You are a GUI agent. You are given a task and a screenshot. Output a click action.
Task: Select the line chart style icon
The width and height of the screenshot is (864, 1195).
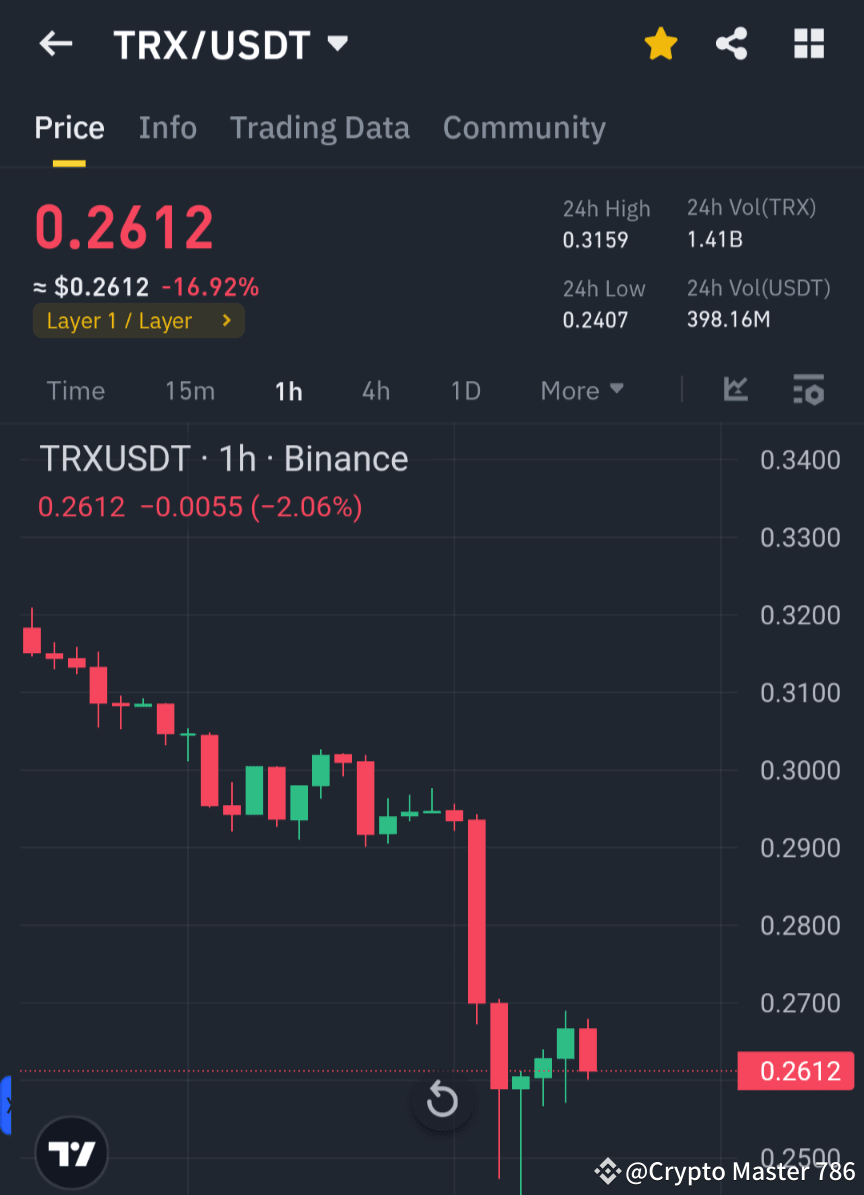coord(736,390)
